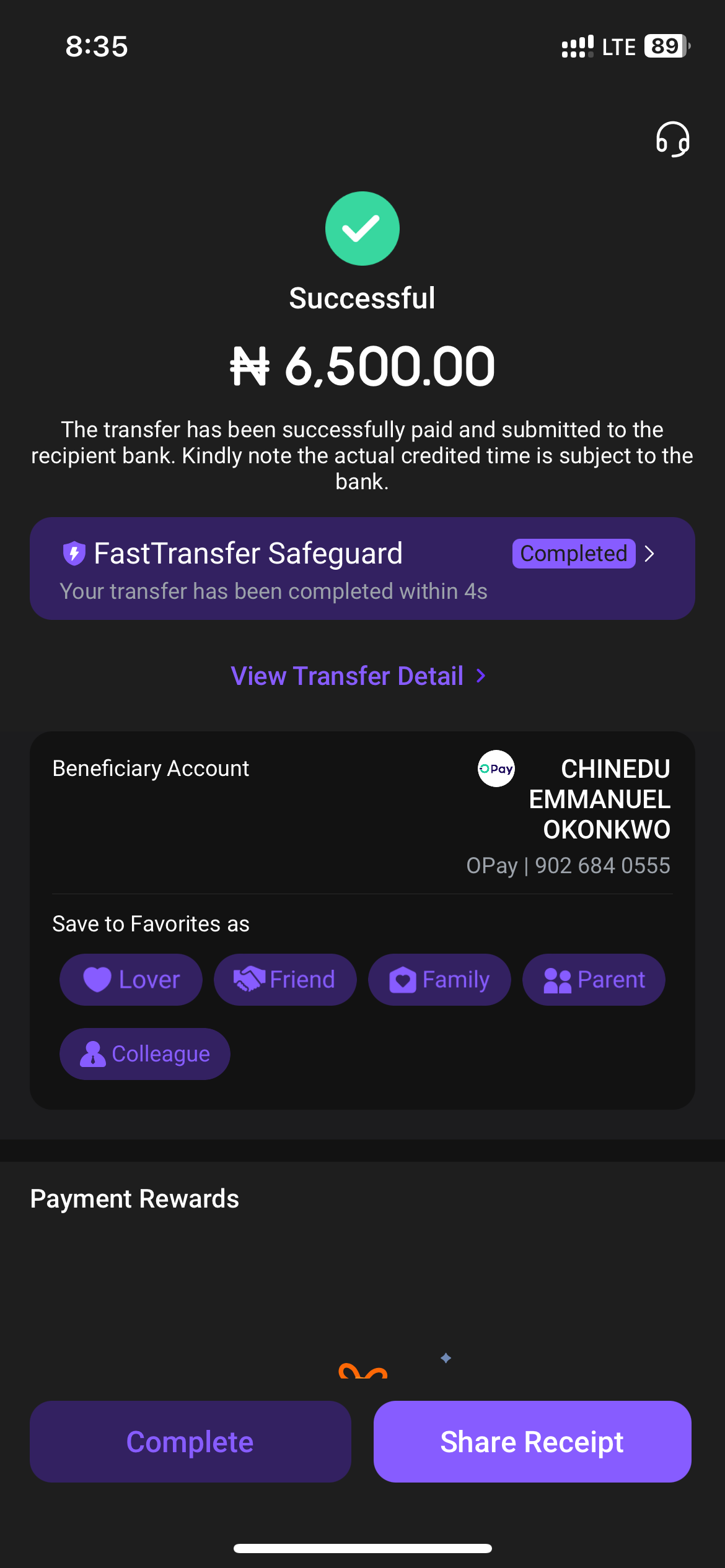This screenshot has width=725, height=1568.
Task: Open View Transfer Detail link
Action: click(358, 676)
